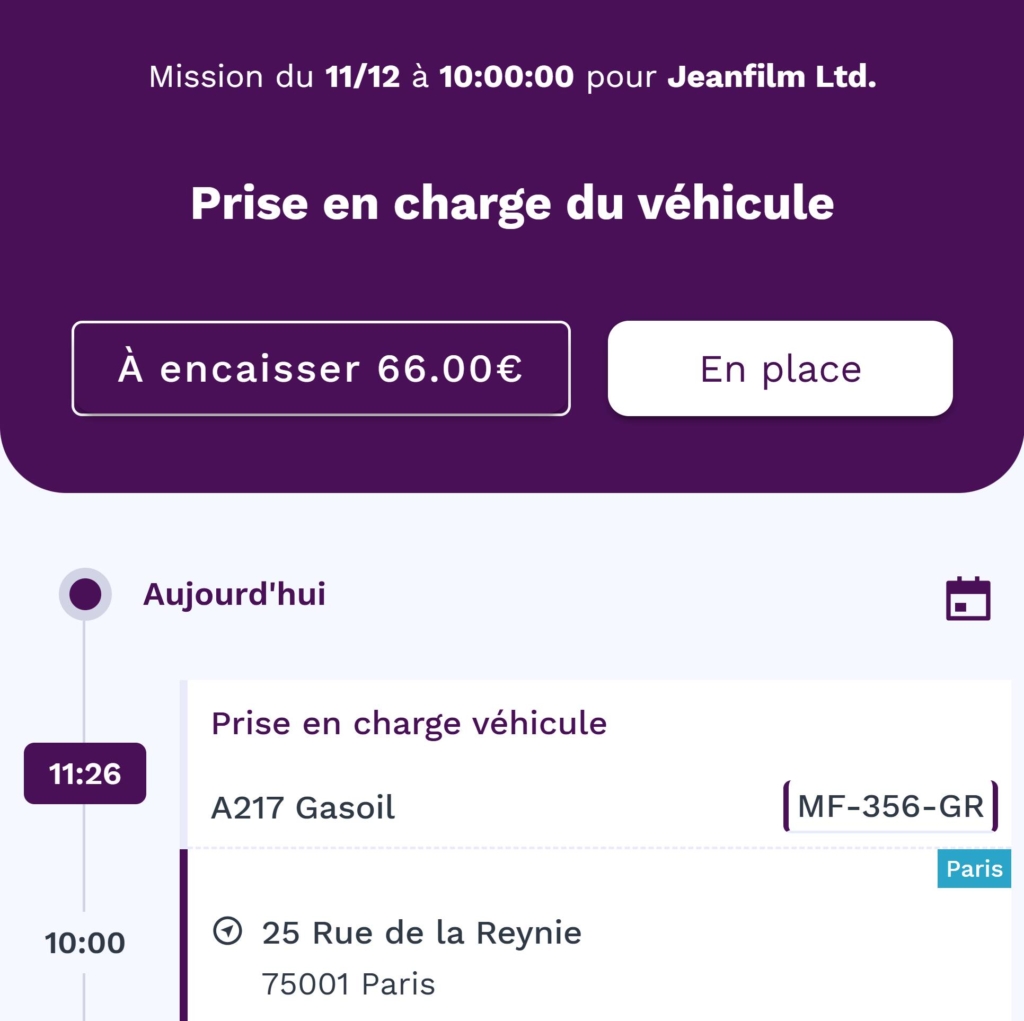
Task: Open navigation to 25 Rue de la Reynie
Action: [x=228, y=933]
